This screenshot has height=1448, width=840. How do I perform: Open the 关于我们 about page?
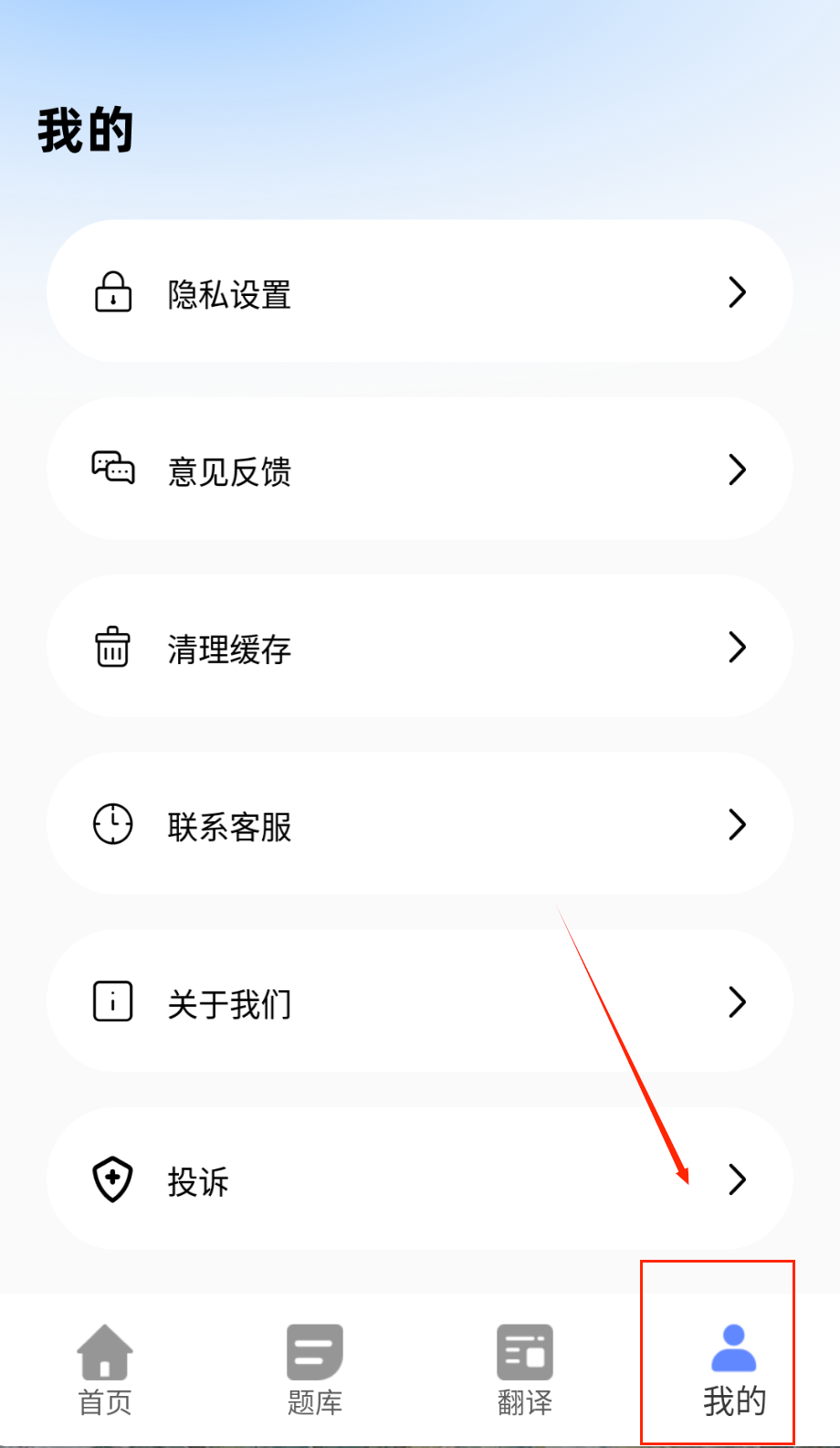[x=419, y=1002]
